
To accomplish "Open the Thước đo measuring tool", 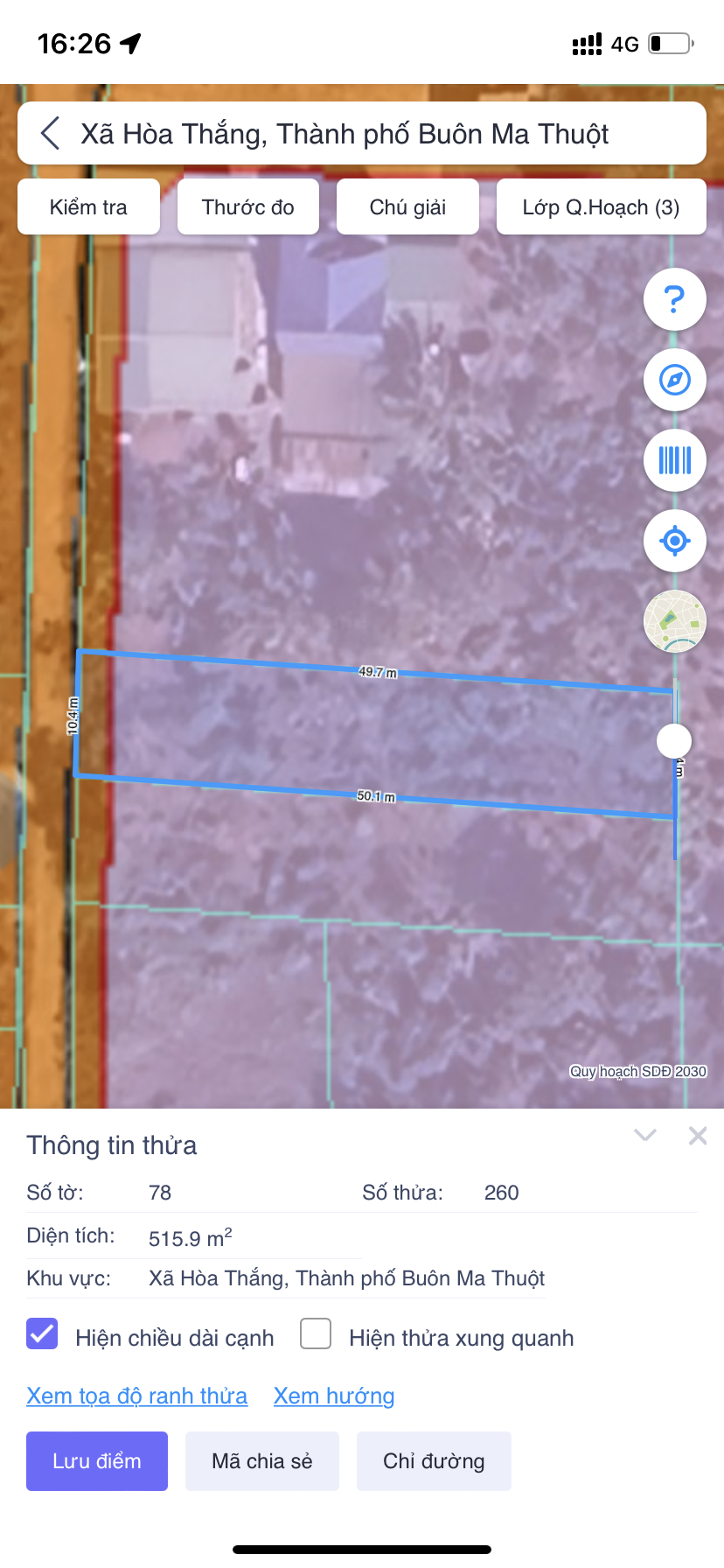I will [x=248, y=207].
